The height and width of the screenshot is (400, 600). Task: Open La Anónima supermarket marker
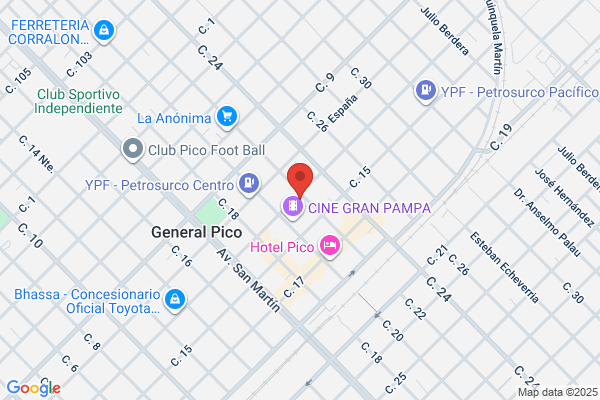pos(227,118)
